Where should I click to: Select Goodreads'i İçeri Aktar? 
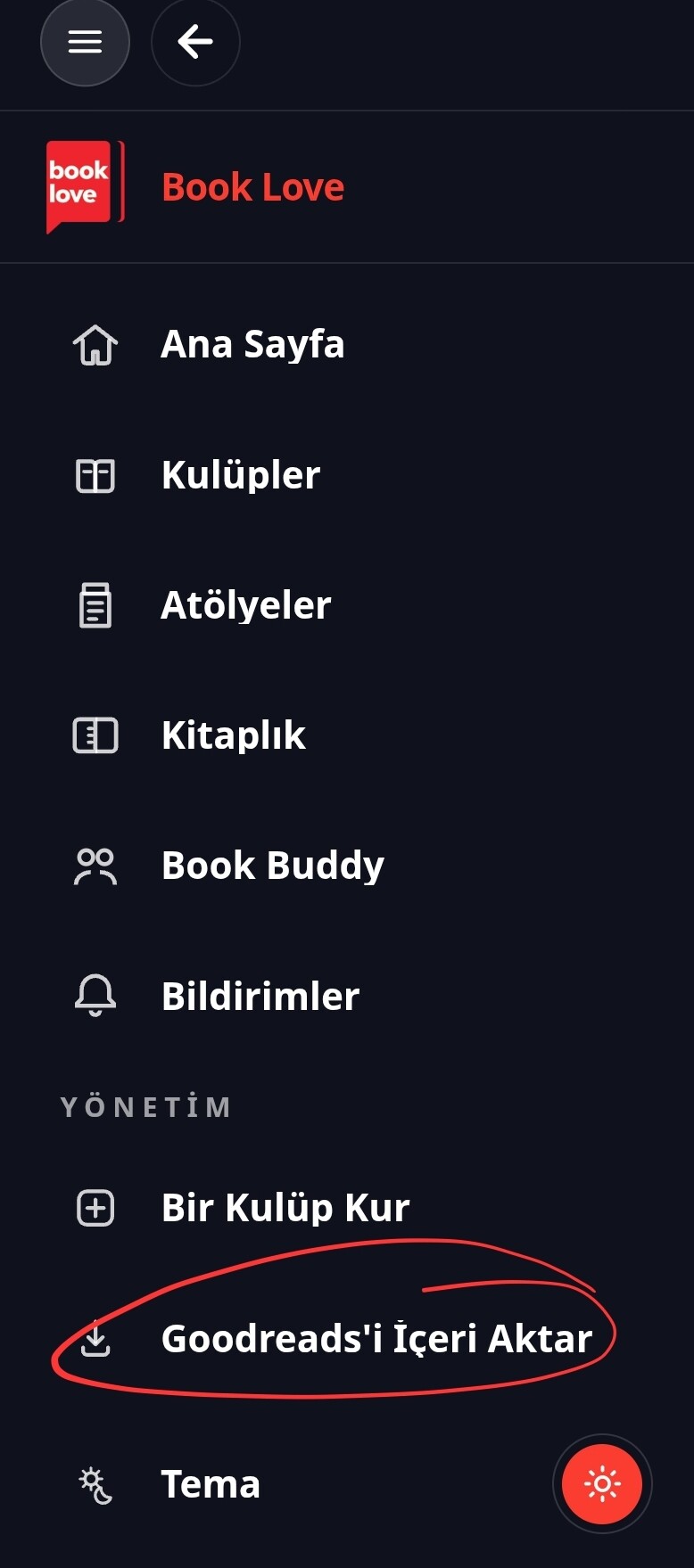tap(376, 1338)
